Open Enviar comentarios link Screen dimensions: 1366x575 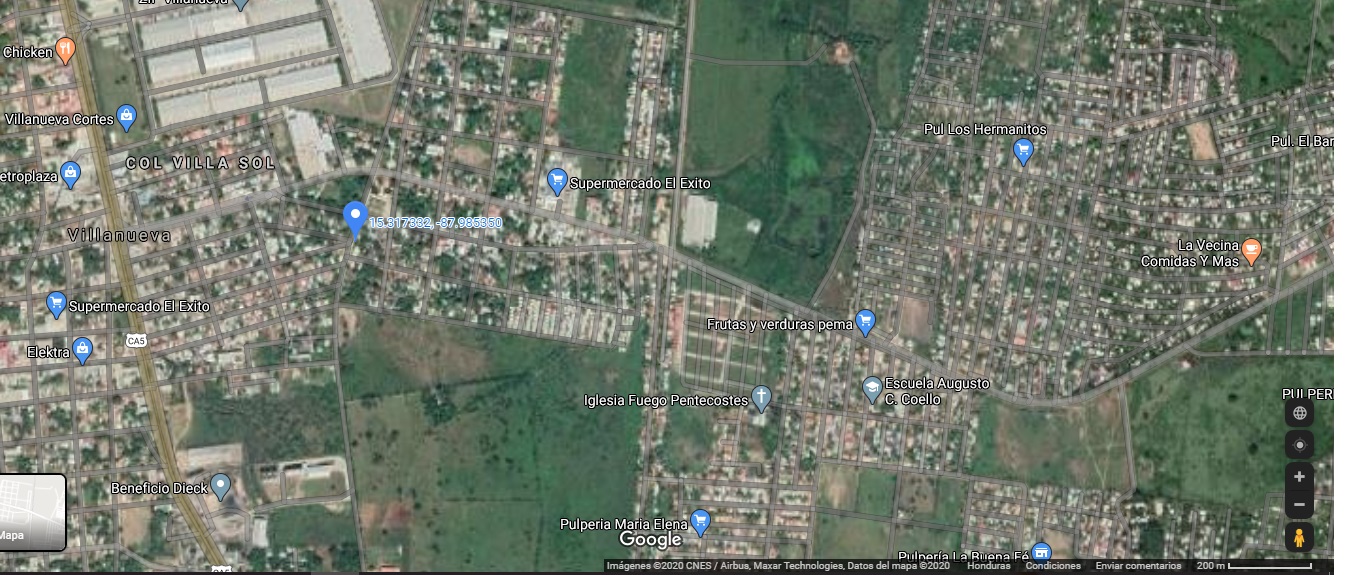tap(1138, 566)
